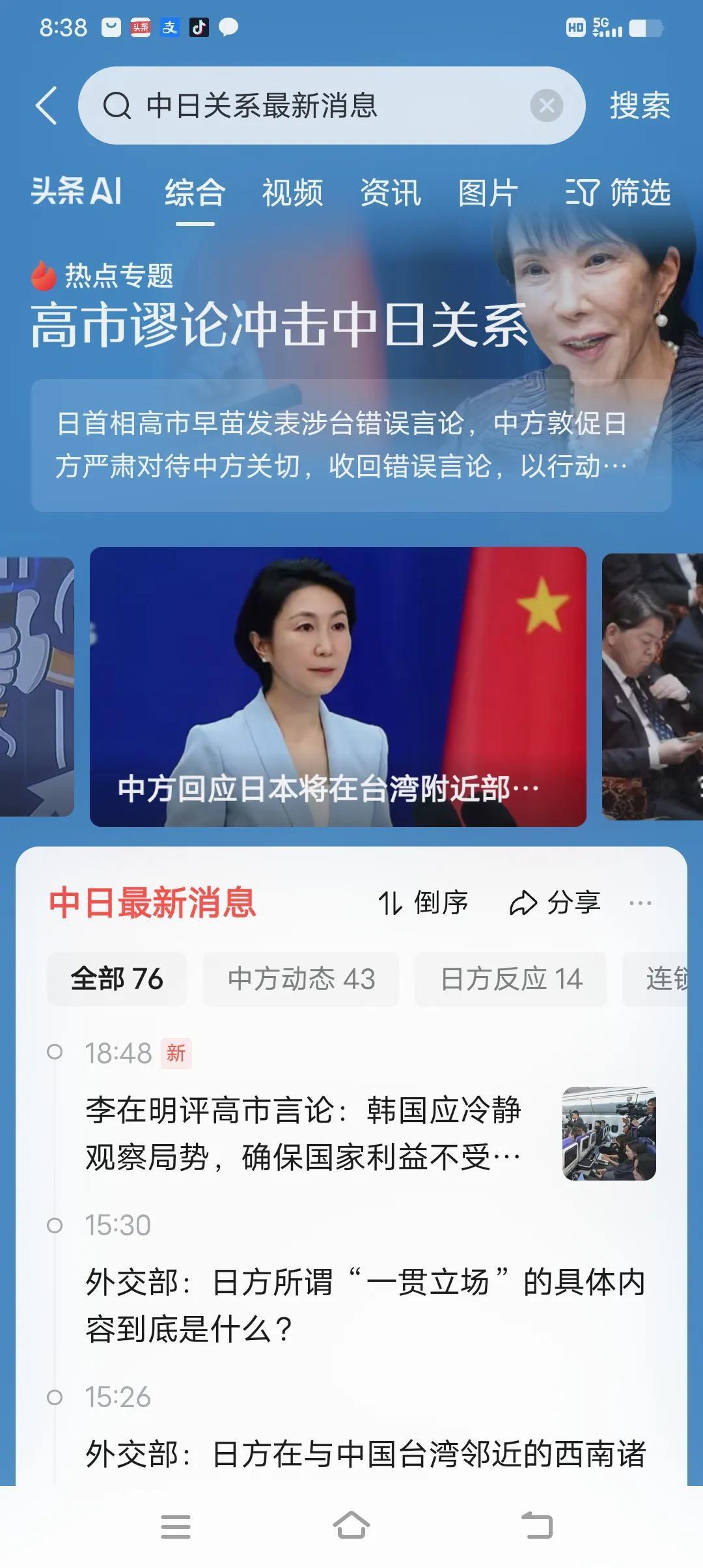Switch to the 图片 tab
The image size is (703, 1568).
(487, 194)
